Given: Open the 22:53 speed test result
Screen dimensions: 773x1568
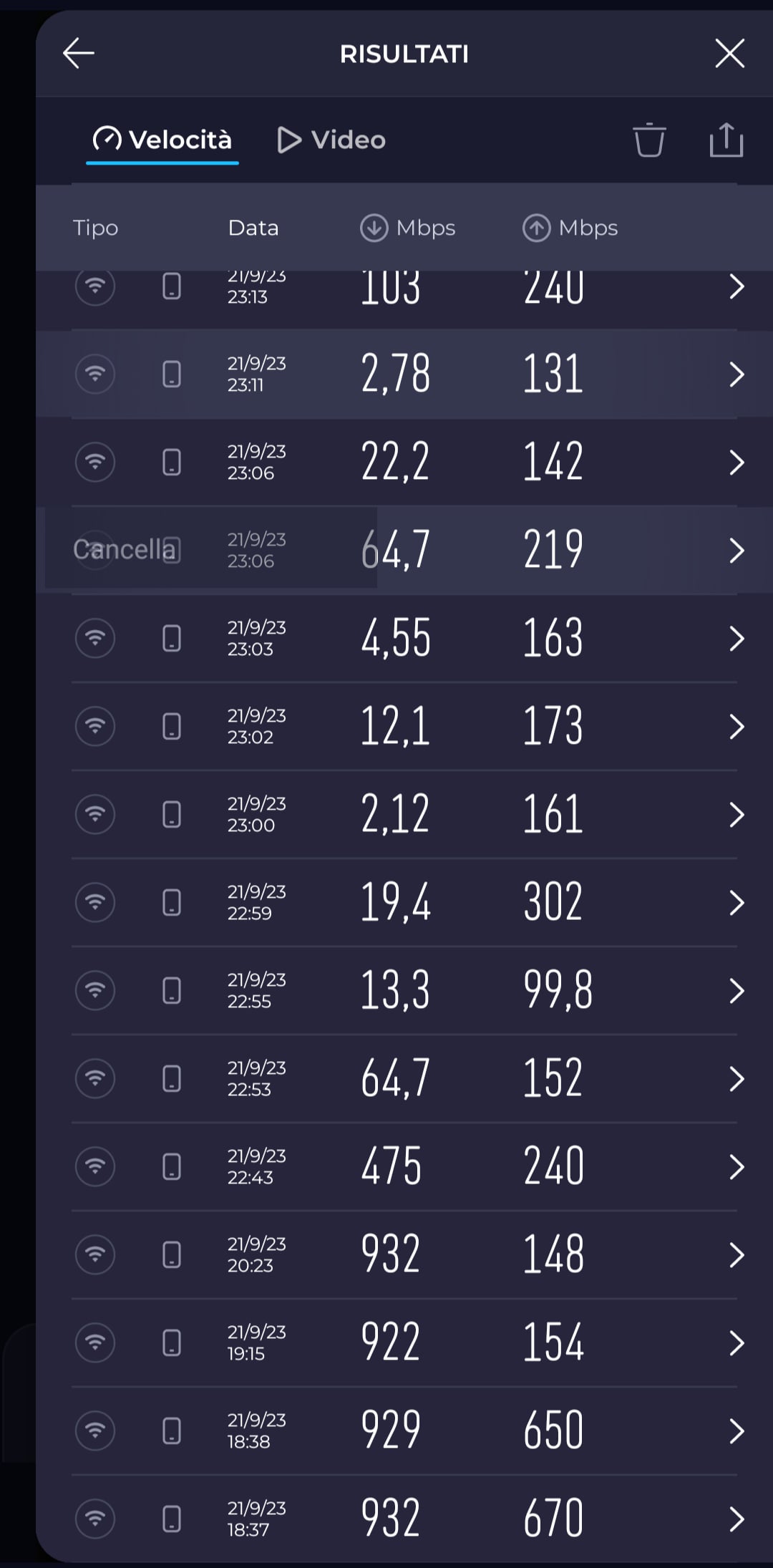Looking at the screenshot, I should (x=404, y=1079).
